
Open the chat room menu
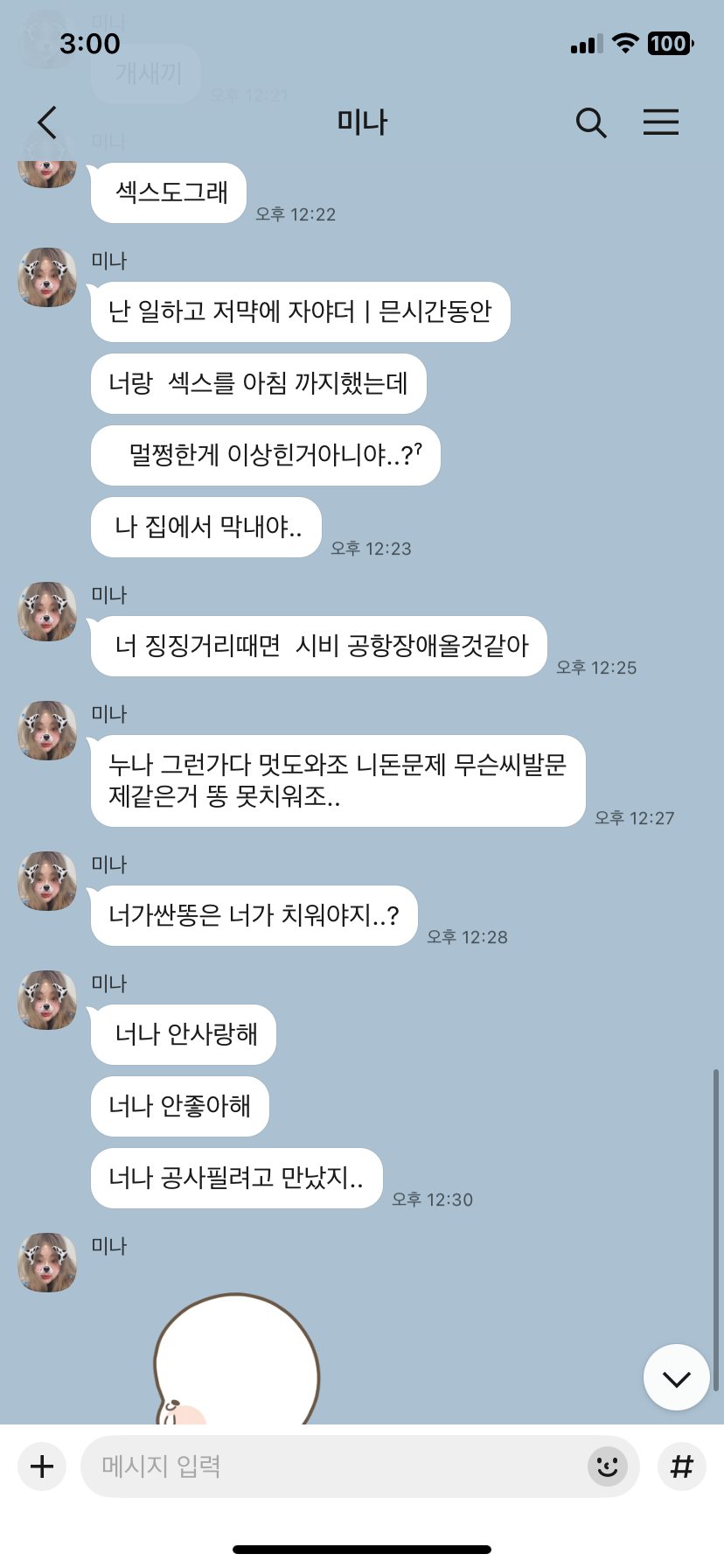[x=661, y=122]
